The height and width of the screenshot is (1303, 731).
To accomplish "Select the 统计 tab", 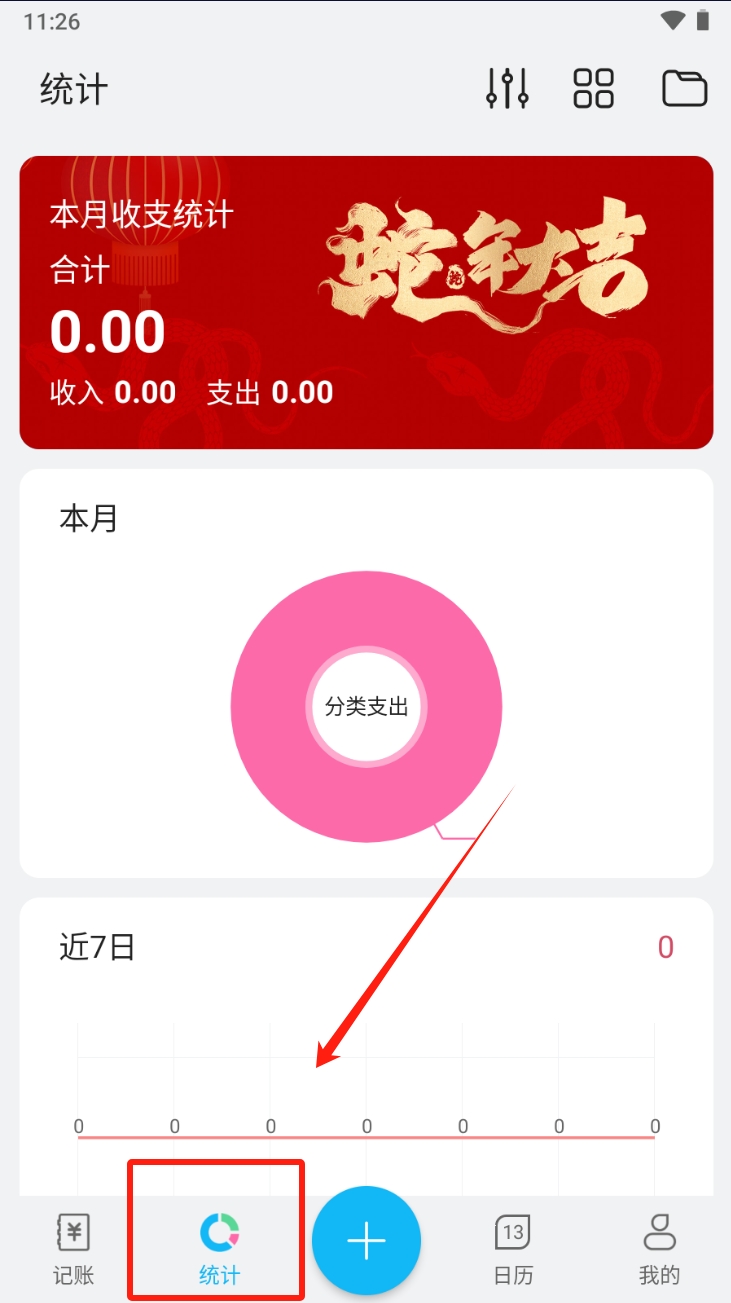I will (x=219, y=1248).
